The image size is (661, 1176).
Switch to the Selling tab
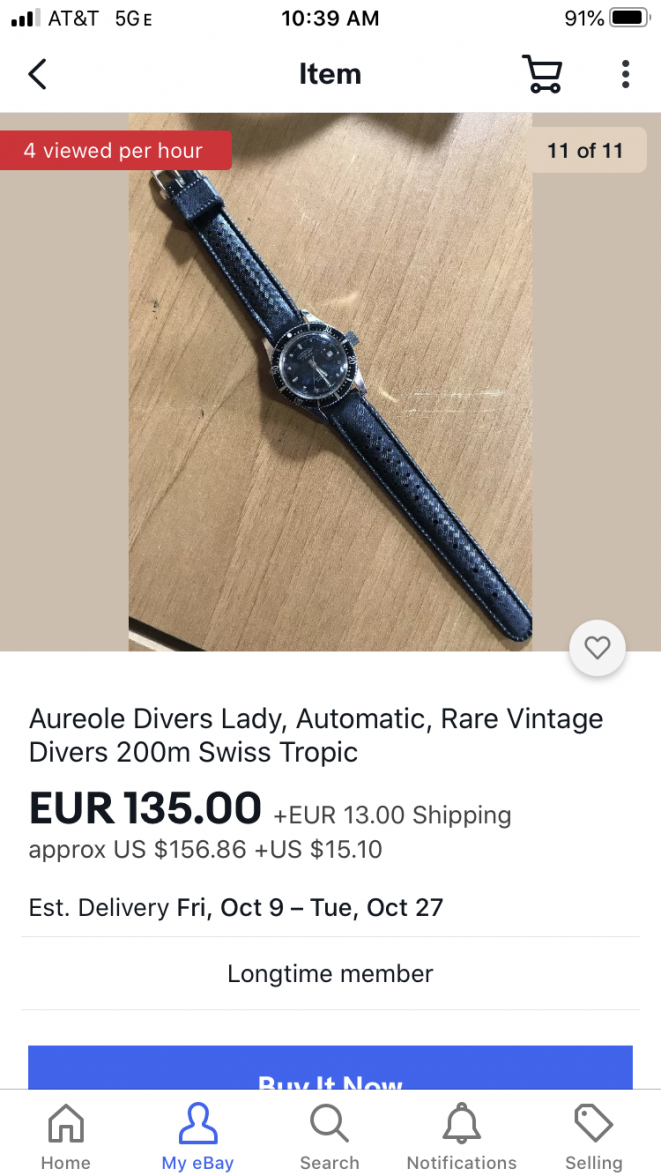(x=593, y=1137)
